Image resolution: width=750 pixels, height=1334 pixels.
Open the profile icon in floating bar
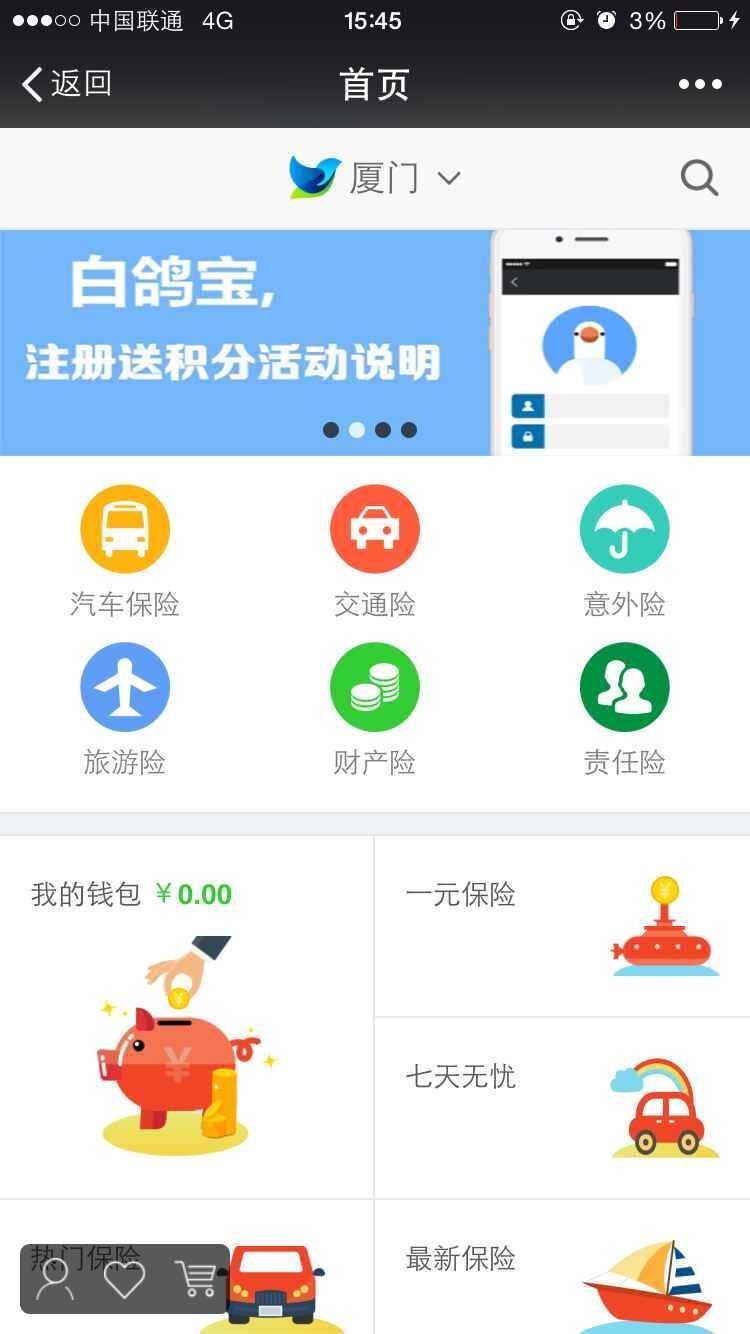pyautogui.click(x=55, y=1279)
